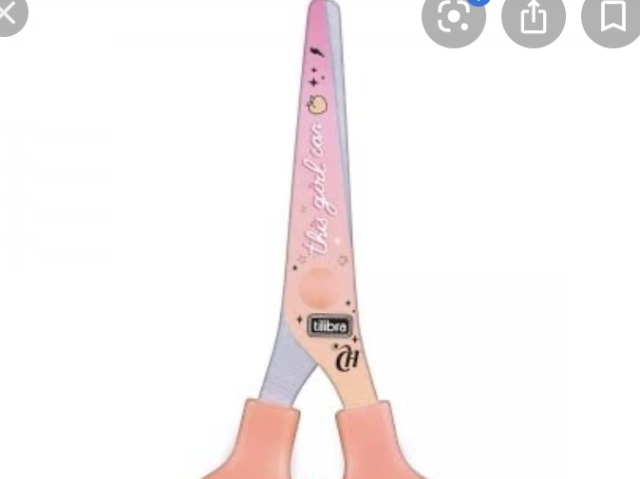Share this scissors image
Image resolution: width=640 pixels, height=479 pixels.
(532, 16)
